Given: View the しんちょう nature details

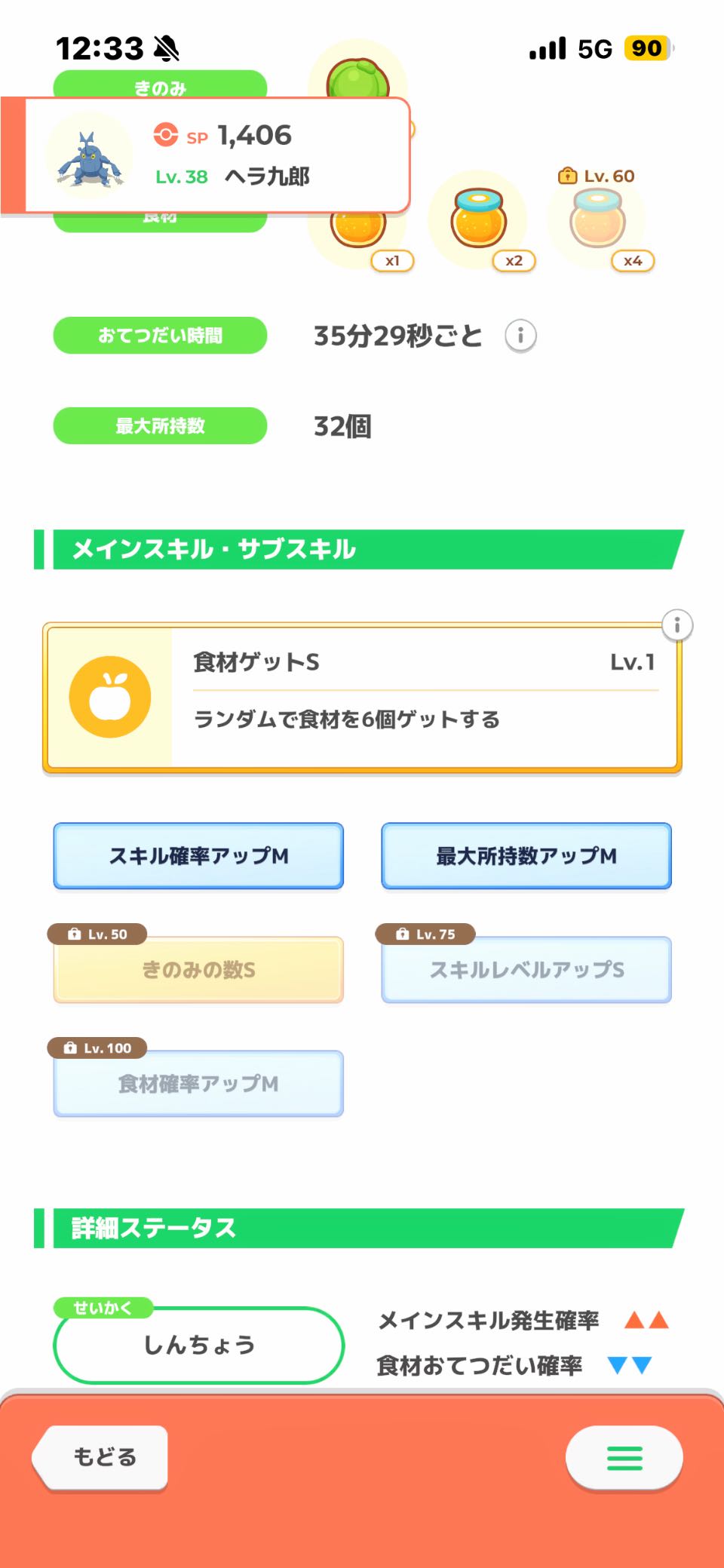Looking at the screenshot, I should 199,1345.
